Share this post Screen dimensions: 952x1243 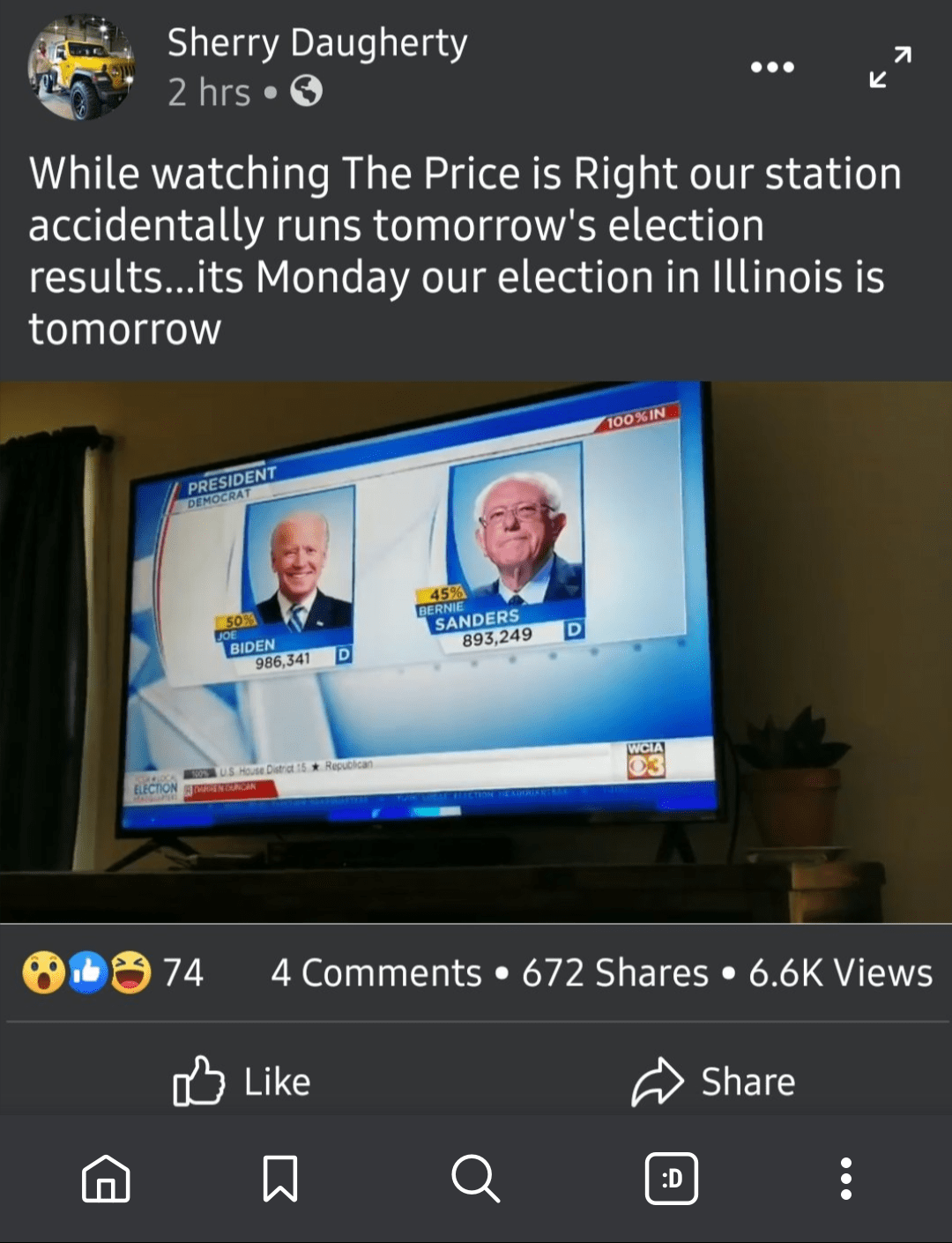[x=714, y=1081]
